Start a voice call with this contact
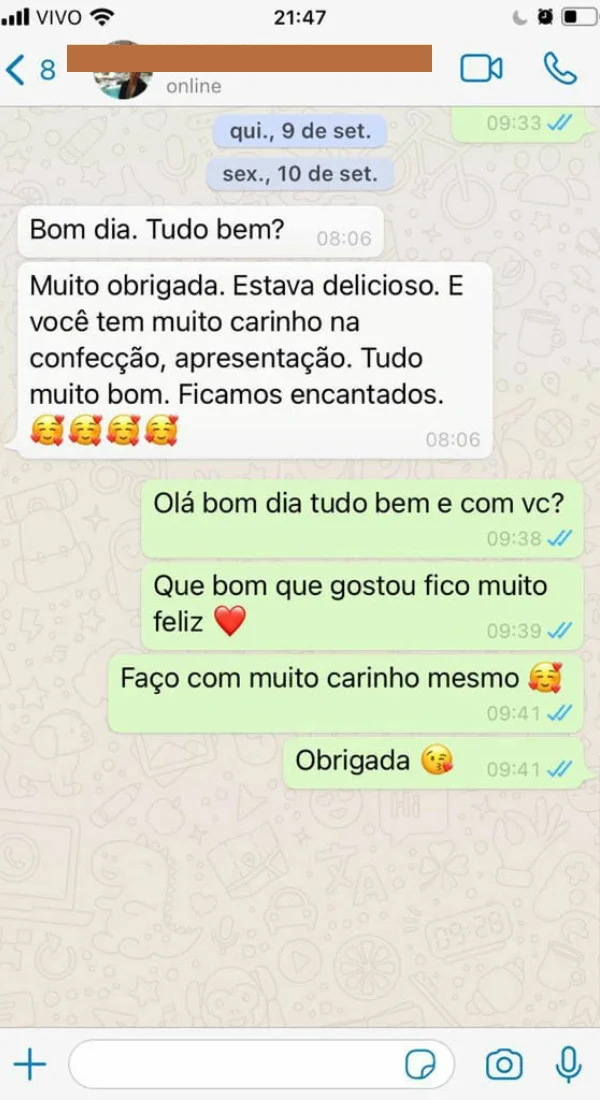Screen dimensions: 600x1100 coord(560,69)
